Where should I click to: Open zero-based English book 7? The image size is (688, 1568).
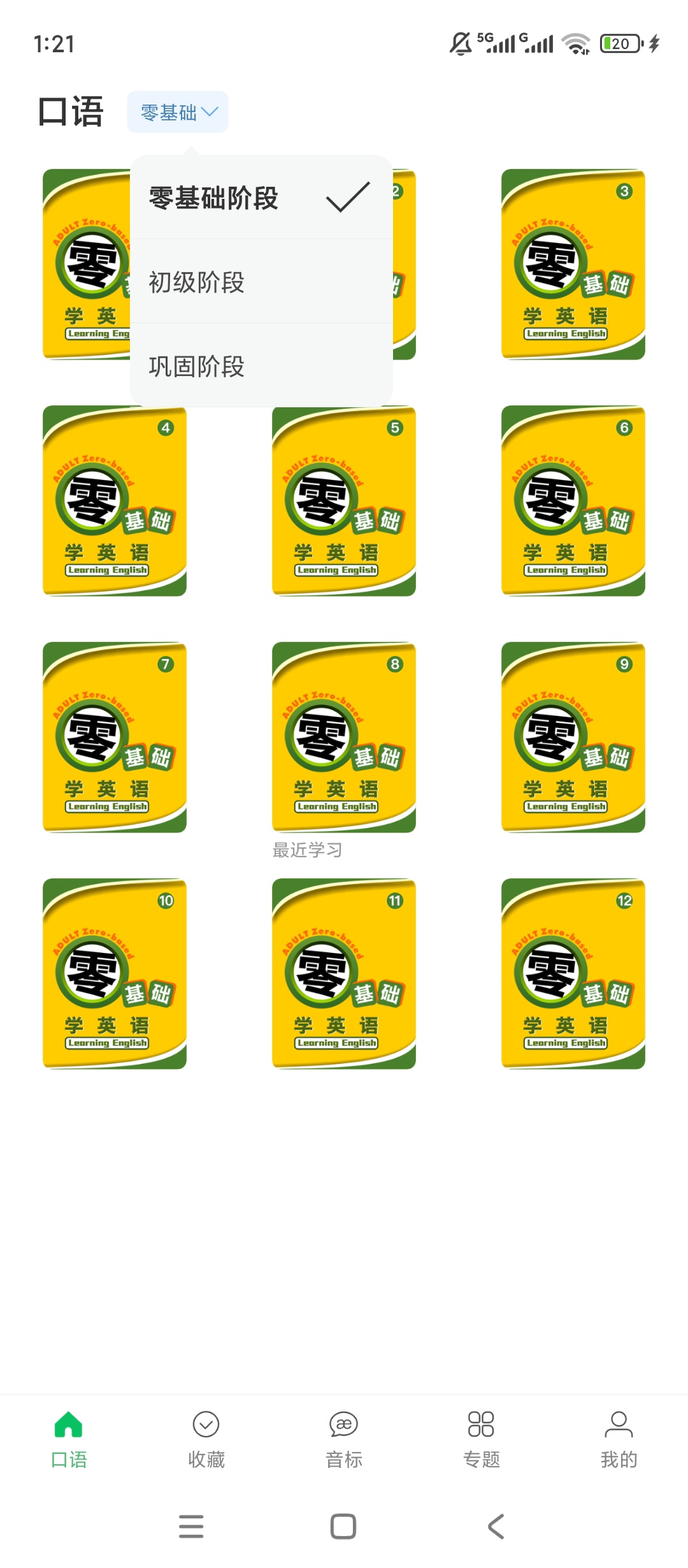[115, 737]
